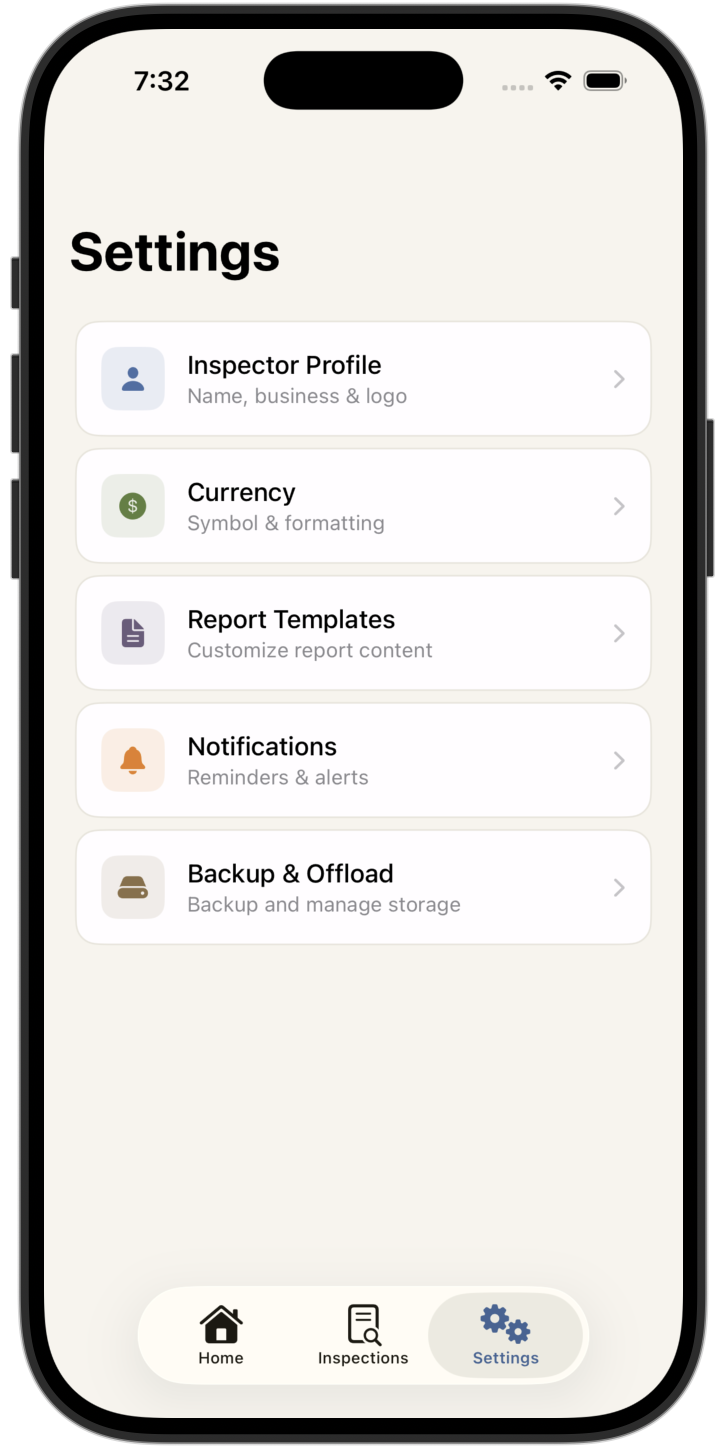Select the Settings tab

click(505, 1335)
